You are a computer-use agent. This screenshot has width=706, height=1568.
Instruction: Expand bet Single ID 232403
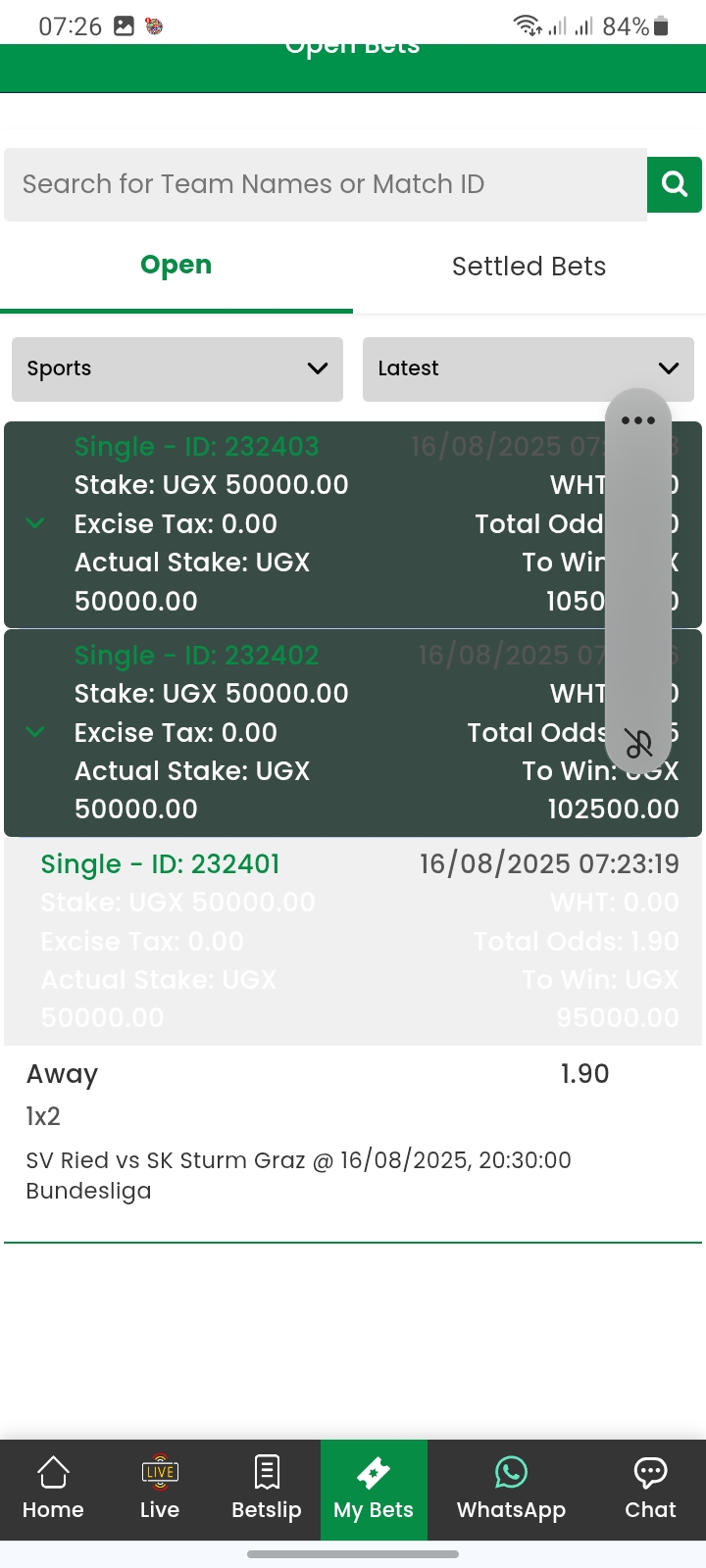(x=35, y=523)
